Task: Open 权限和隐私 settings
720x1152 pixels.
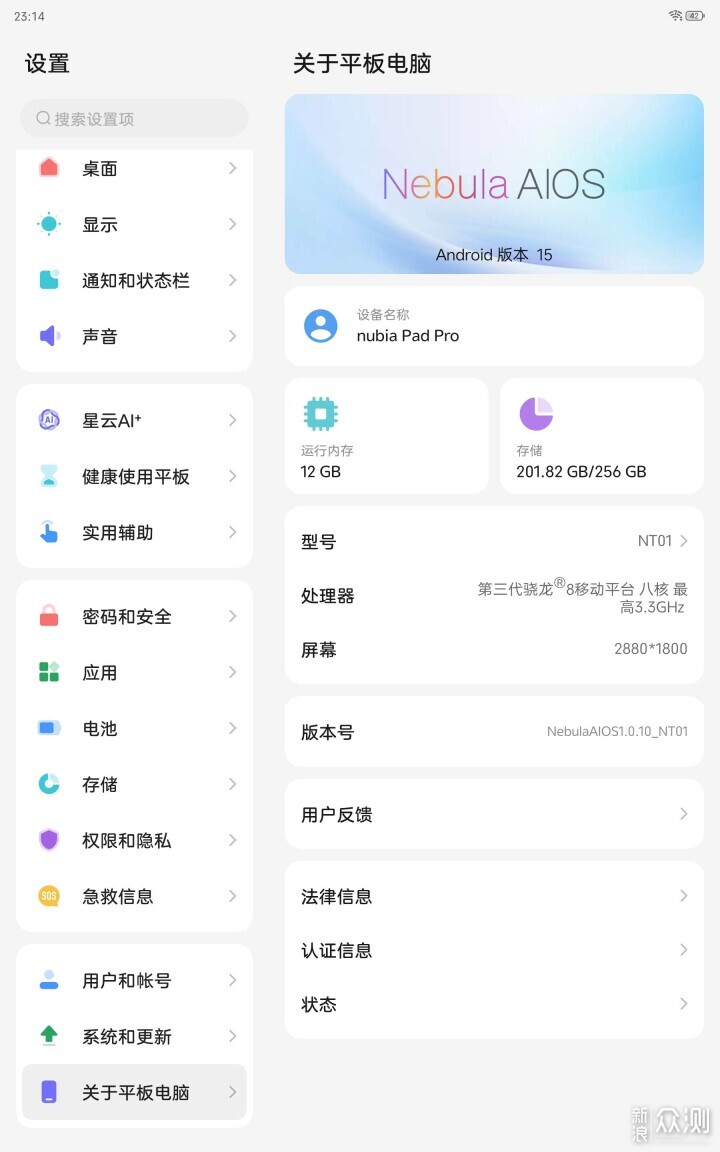Action: (x=134, y=841)
